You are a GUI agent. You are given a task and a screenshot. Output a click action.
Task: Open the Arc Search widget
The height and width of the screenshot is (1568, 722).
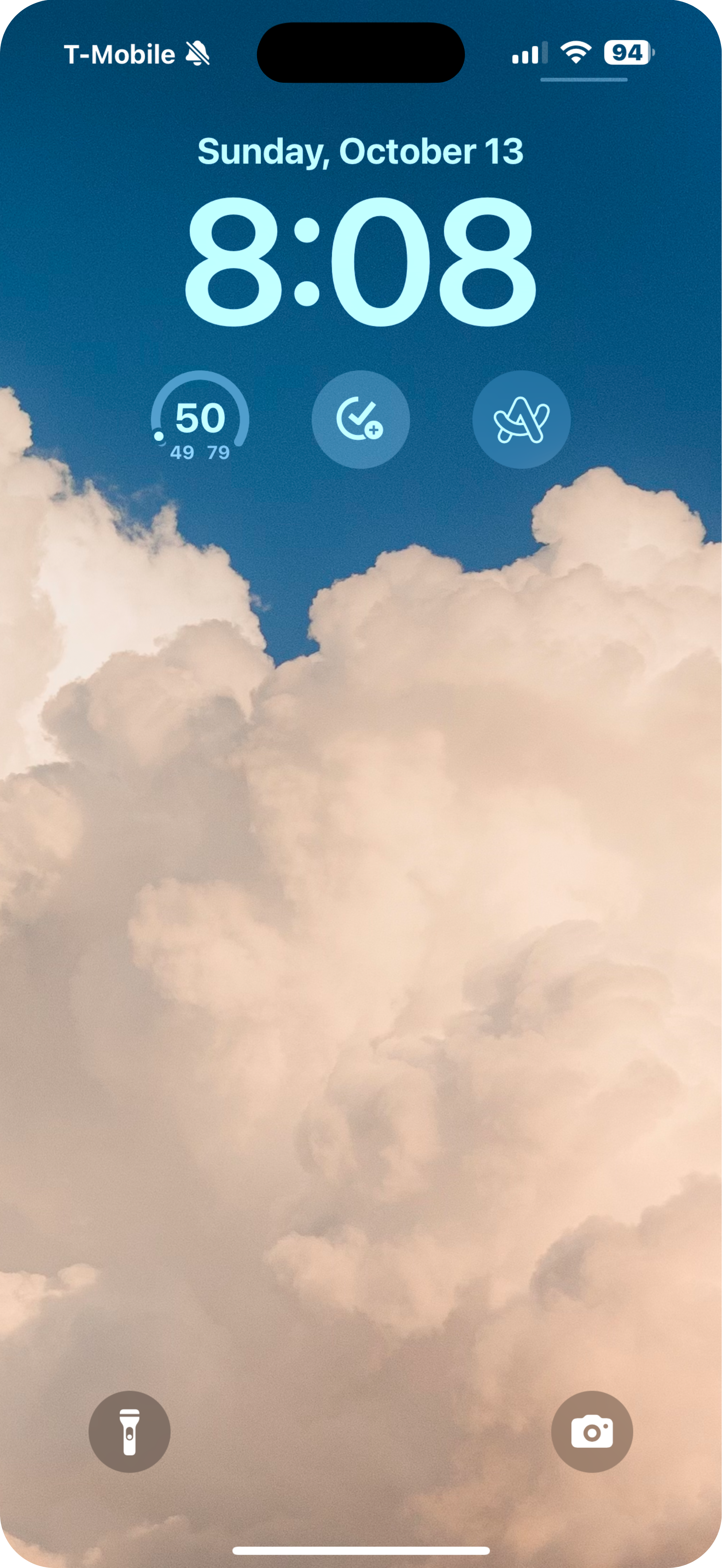pyautogui.click(x=521, y=420)
